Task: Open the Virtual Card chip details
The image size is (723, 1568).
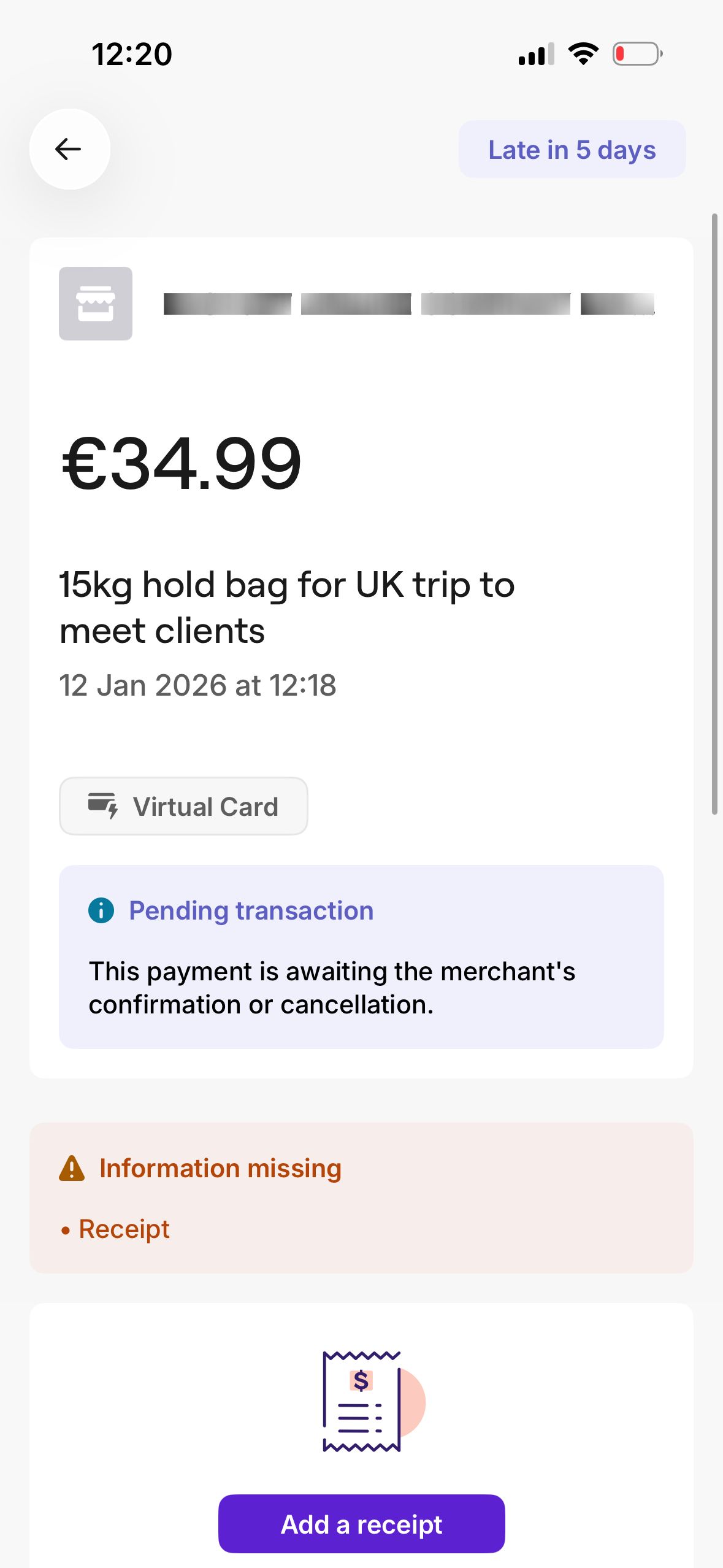Action: pos(183,806)
